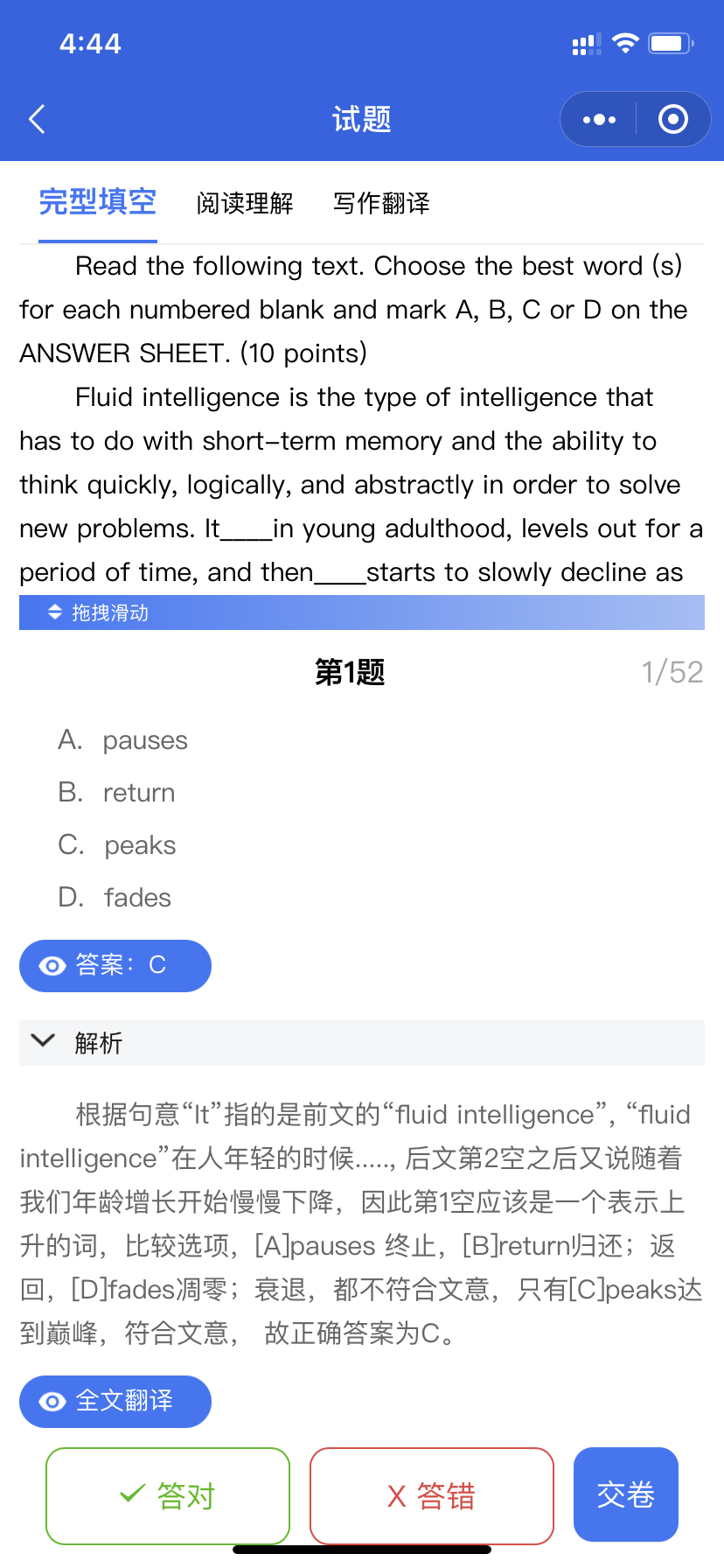Screen dimensions: 724x1568
Task: Collapse the 解析 section
Action: (43, 1041)
